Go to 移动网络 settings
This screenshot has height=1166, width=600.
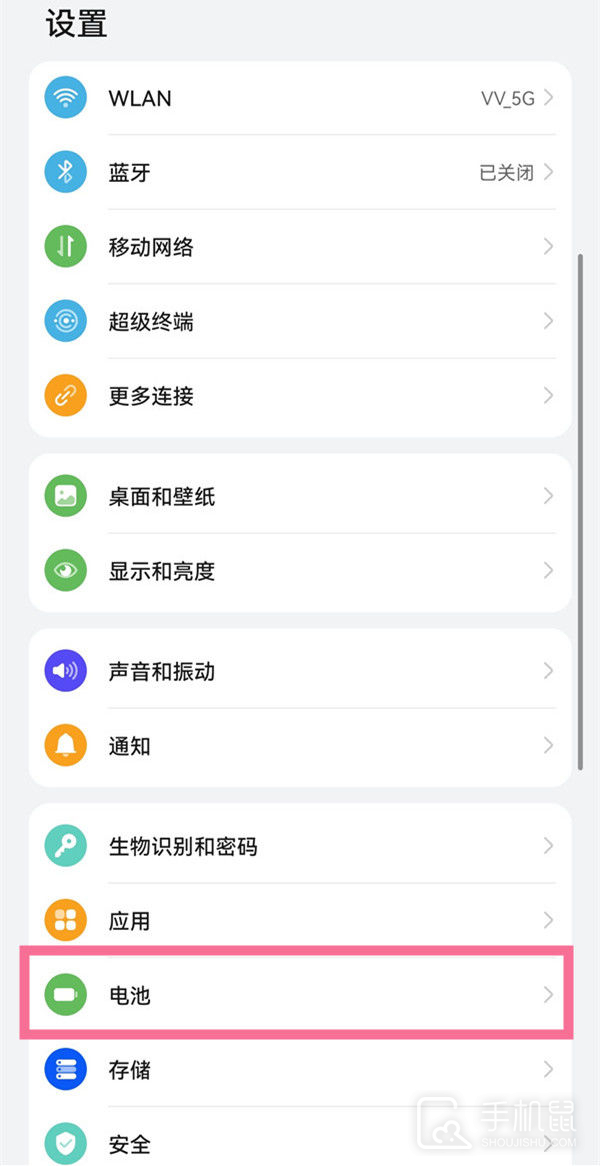(300, 247)
